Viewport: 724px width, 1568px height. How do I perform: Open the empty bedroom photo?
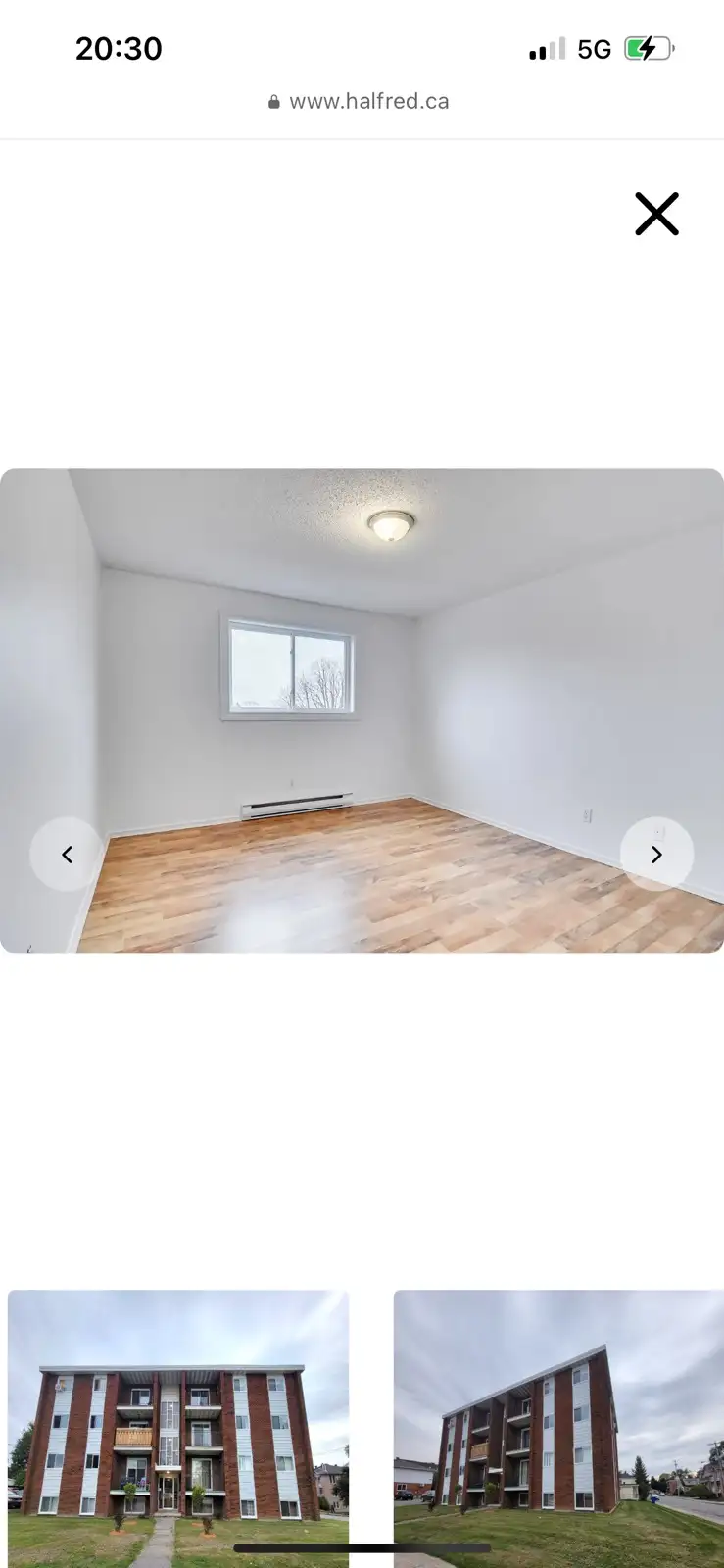coord(362,710)
